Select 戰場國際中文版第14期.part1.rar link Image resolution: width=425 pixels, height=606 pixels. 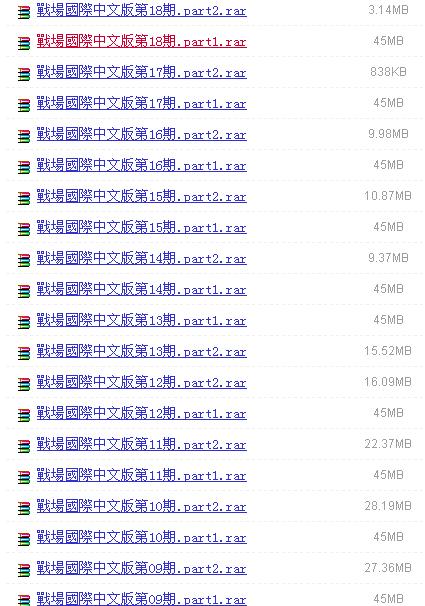[x=141, y=289]
